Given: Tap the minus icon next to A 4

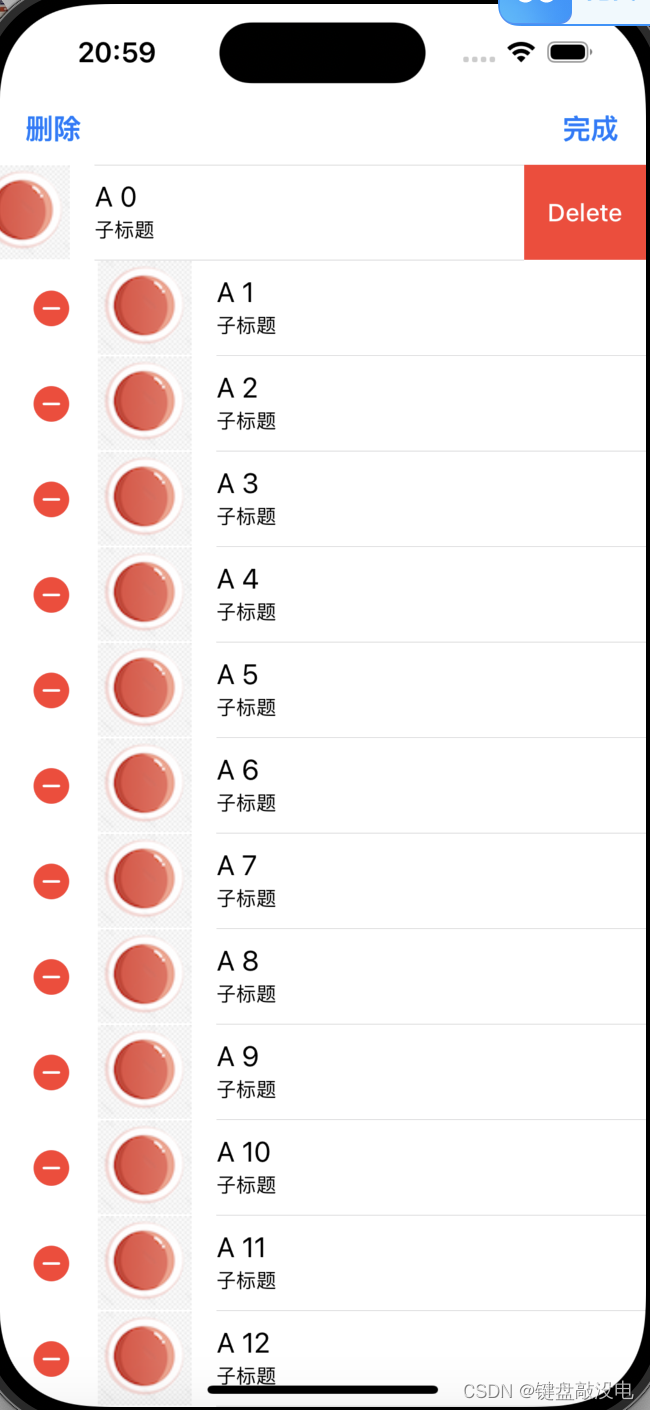Looking at the screenshot, I should tap(51, 595).
